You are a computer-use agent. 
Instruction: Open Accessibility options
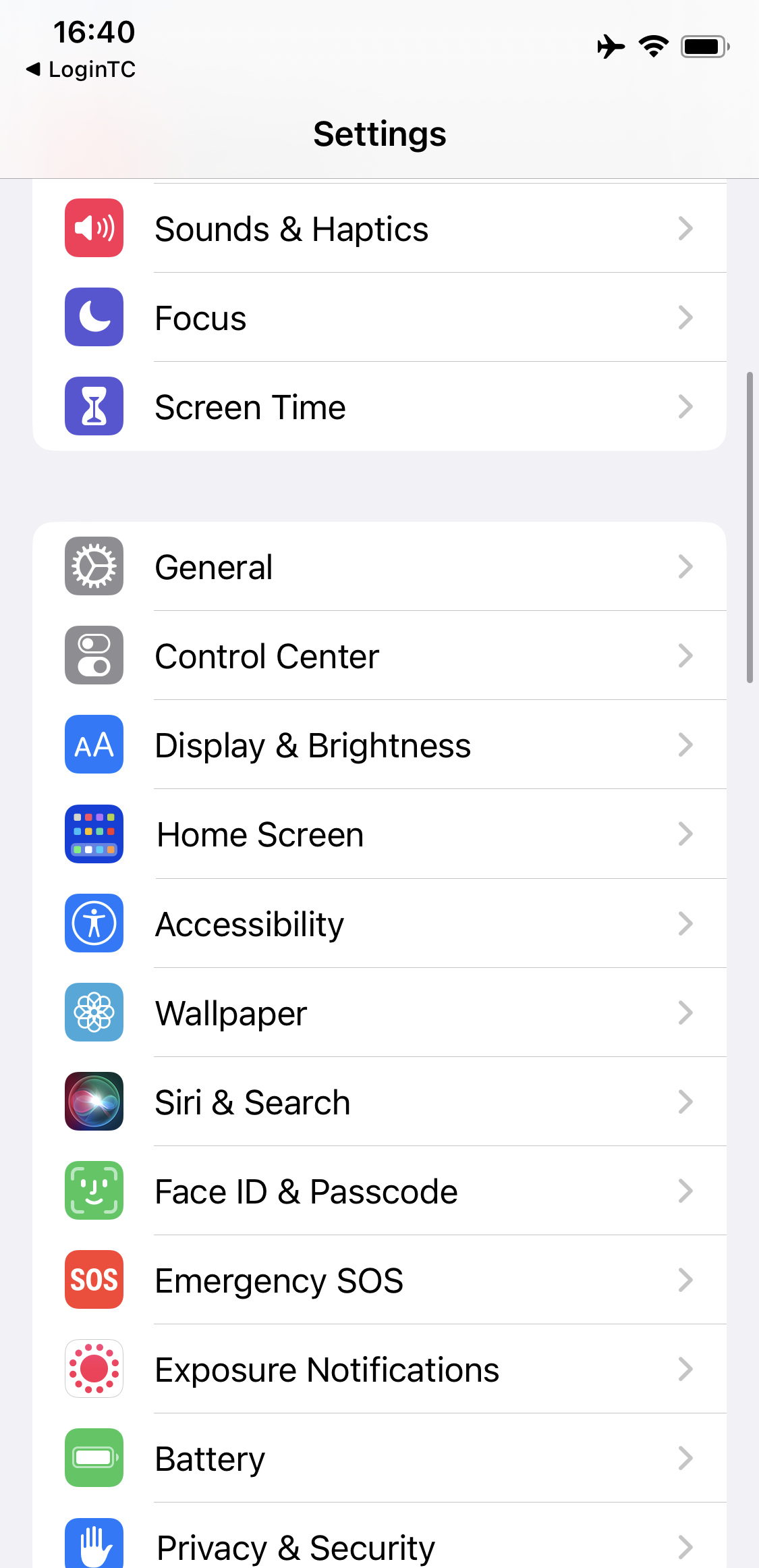(x=379, y=923)
